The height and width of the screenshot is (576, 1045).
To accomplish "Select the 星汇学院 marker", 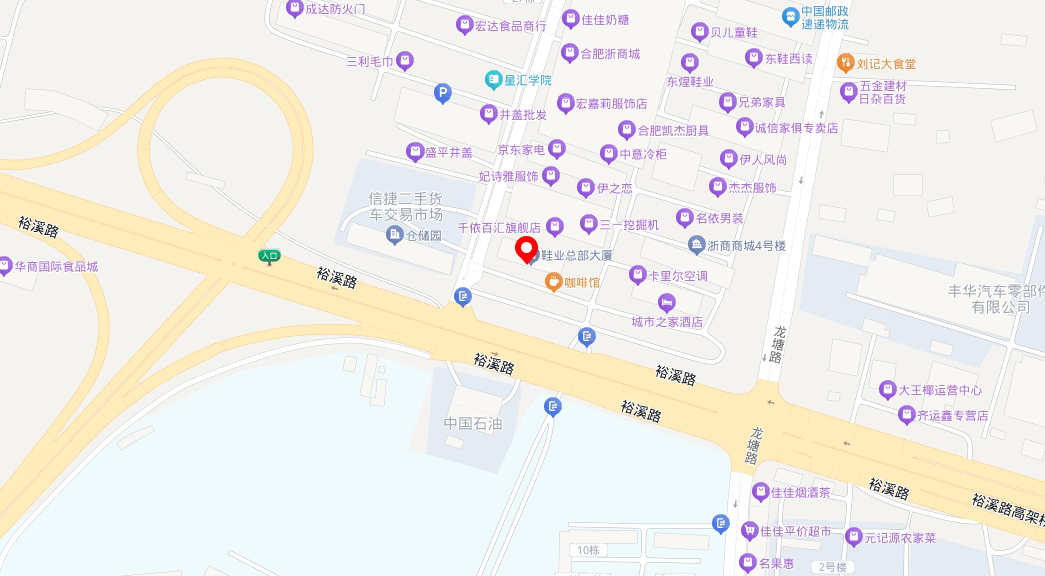I will [493, 79].
